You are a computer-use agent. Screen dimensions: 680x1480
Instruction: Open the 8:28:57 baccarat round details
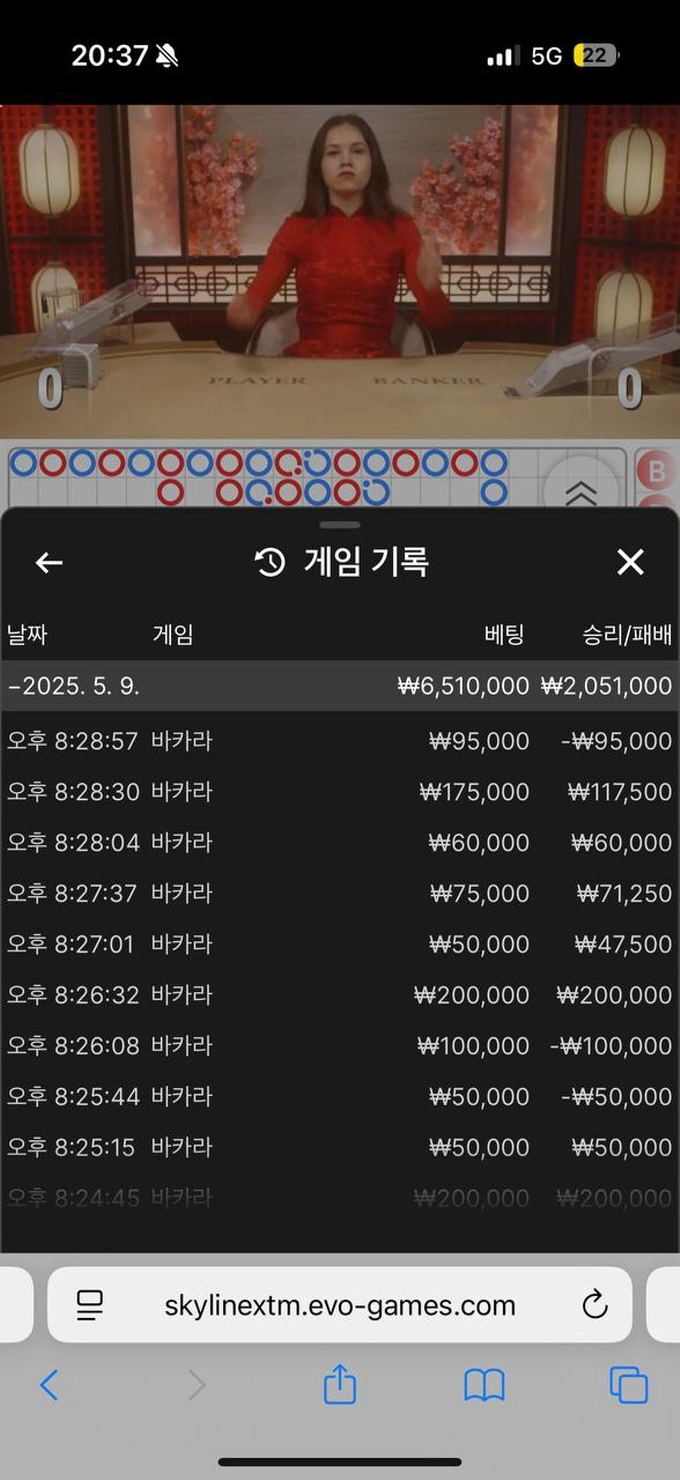point(340,741)
